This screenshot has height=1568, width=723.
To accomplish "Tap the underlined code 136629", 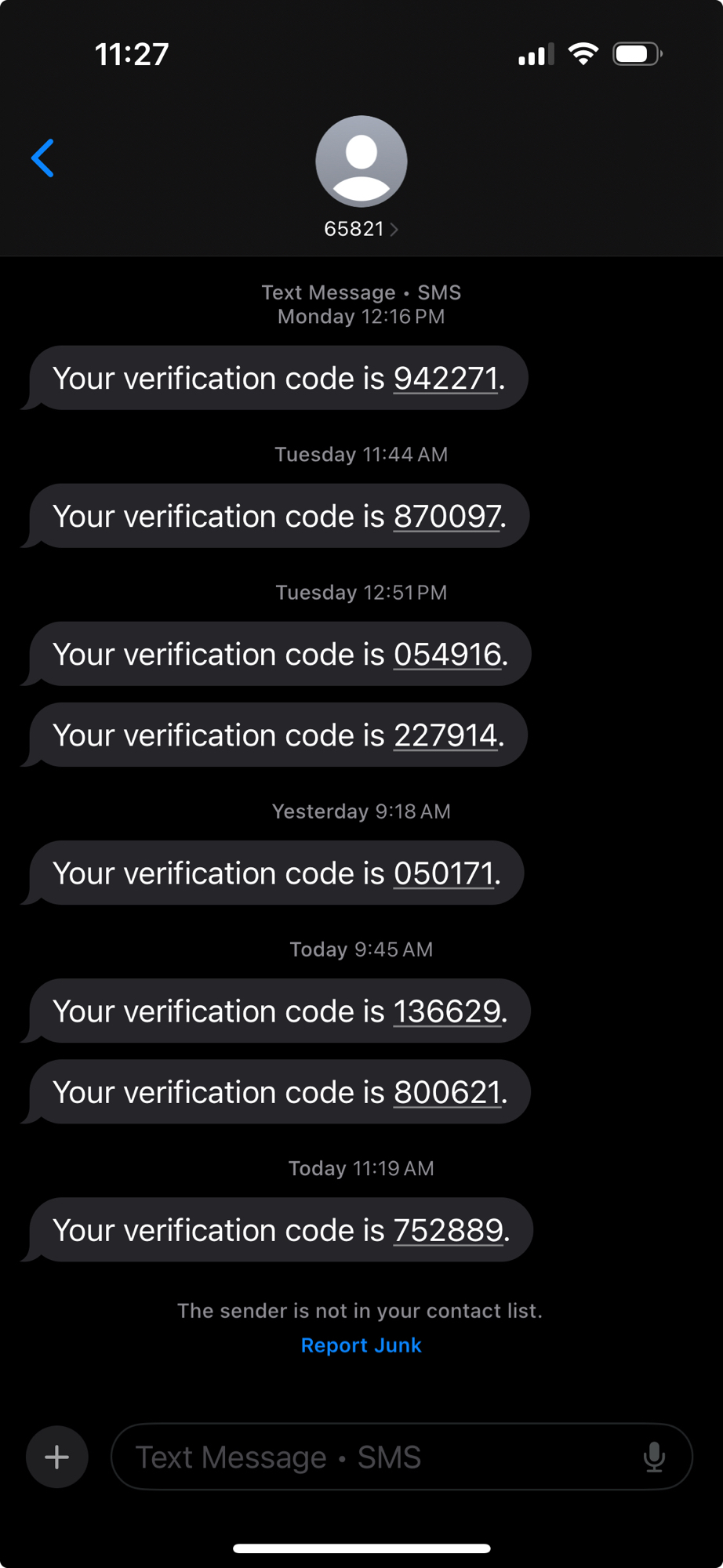I will tap(447, 1011).
